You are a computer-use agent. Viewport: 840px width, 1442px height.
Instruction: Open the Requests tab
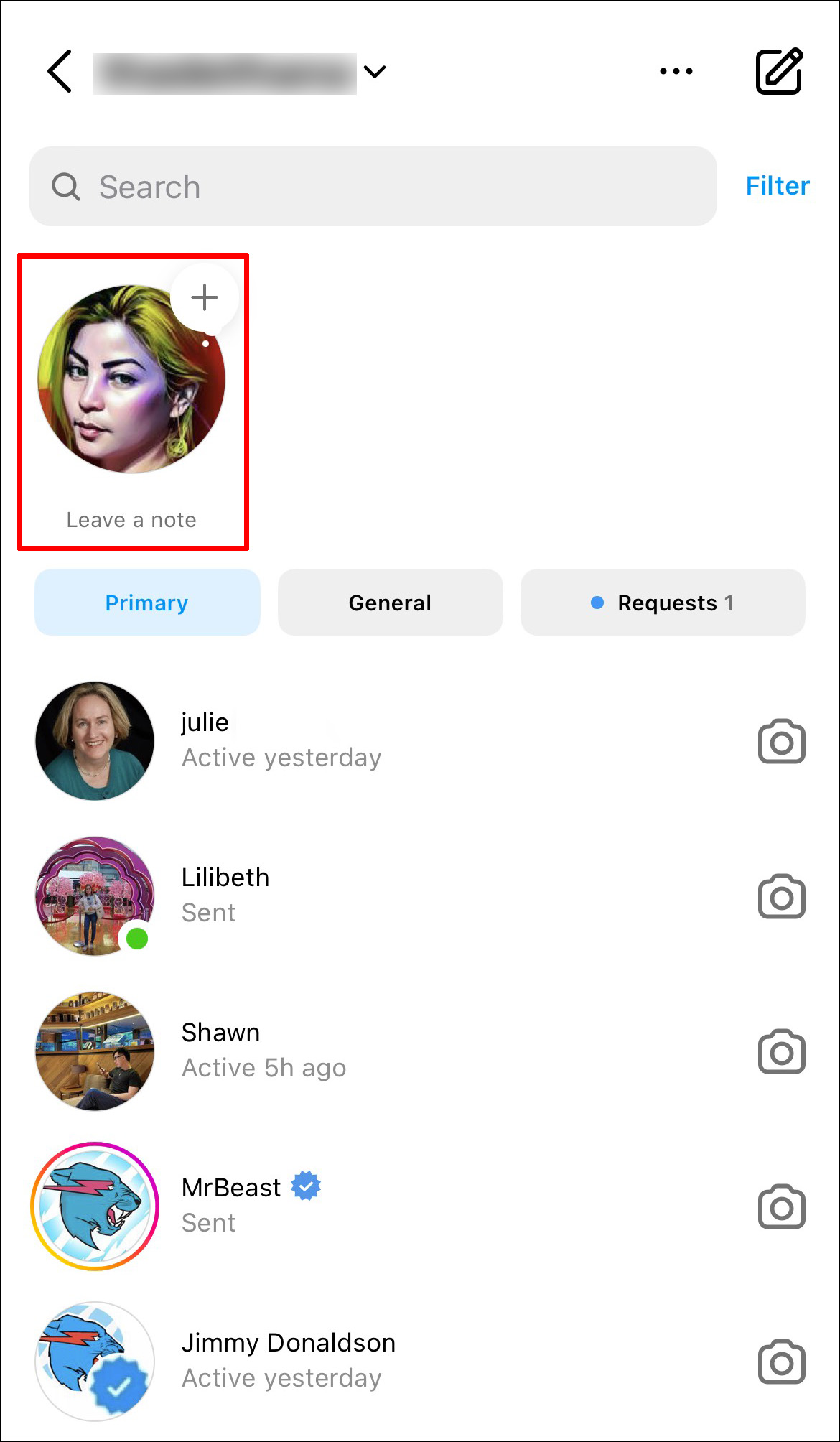662,603
